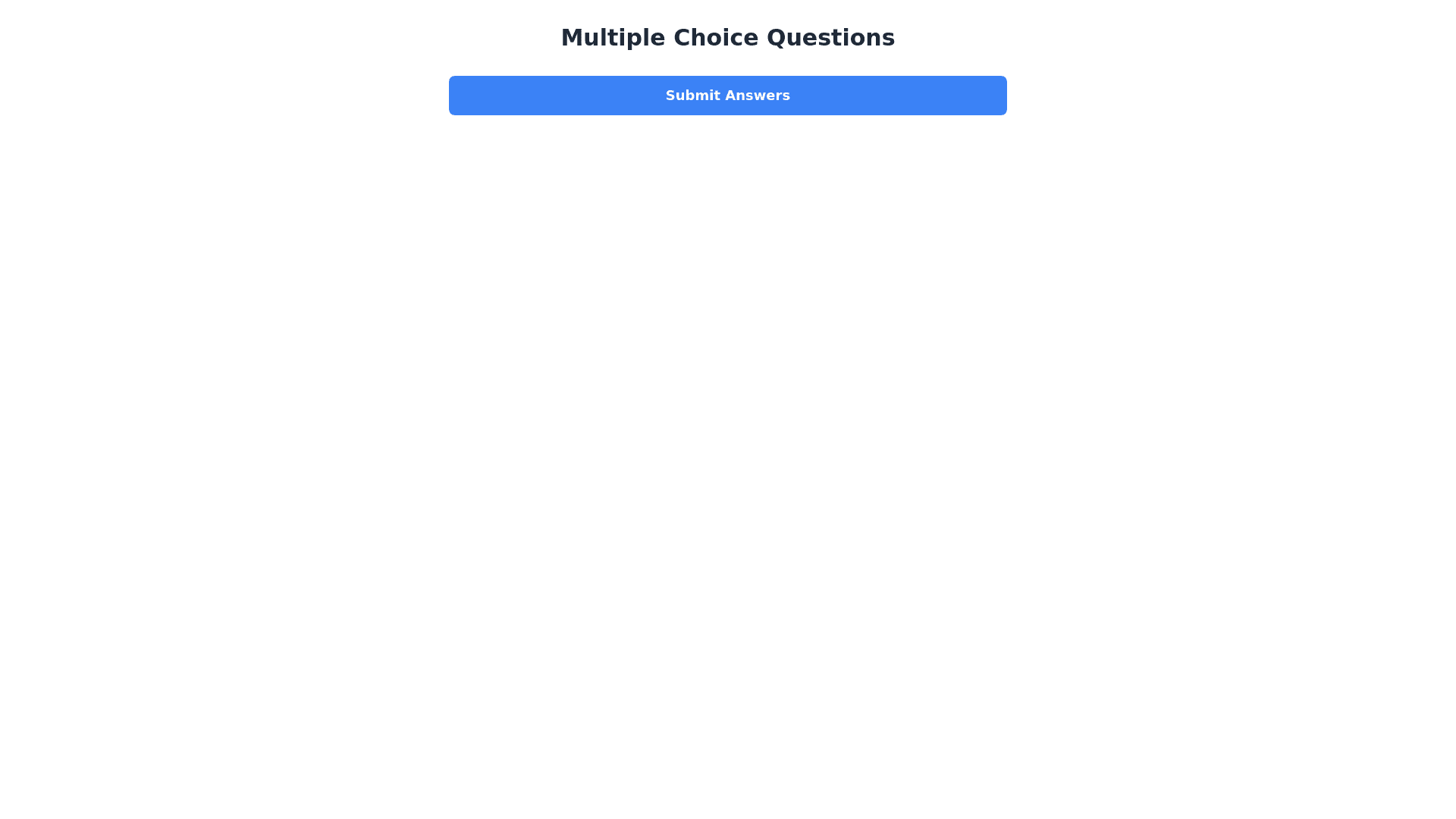The width and height of the screenshot is (1456, 819).
Task: Tap the Submit Answers button
Action: pos(727,96)
